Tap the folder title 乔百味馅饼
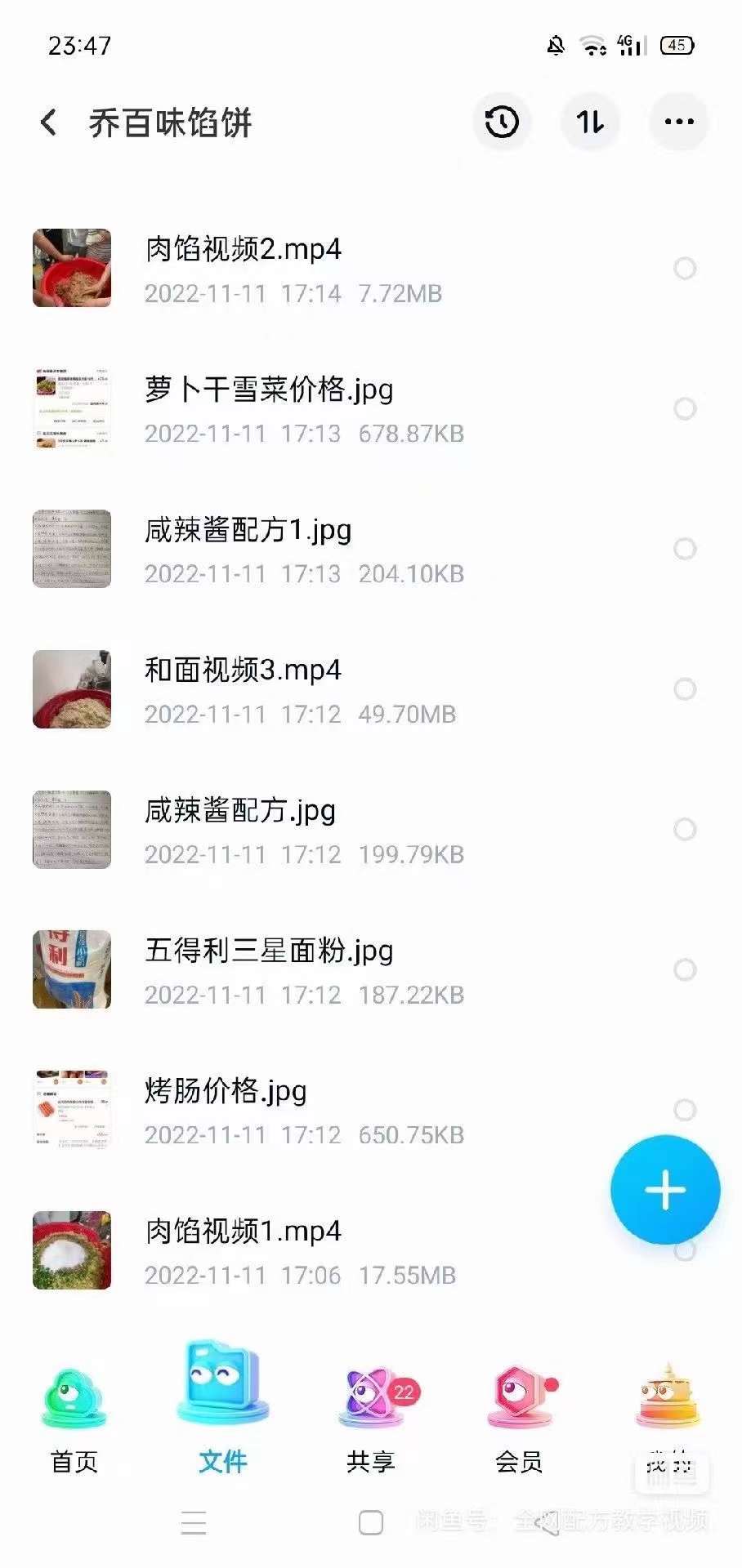 coord(172,121)
